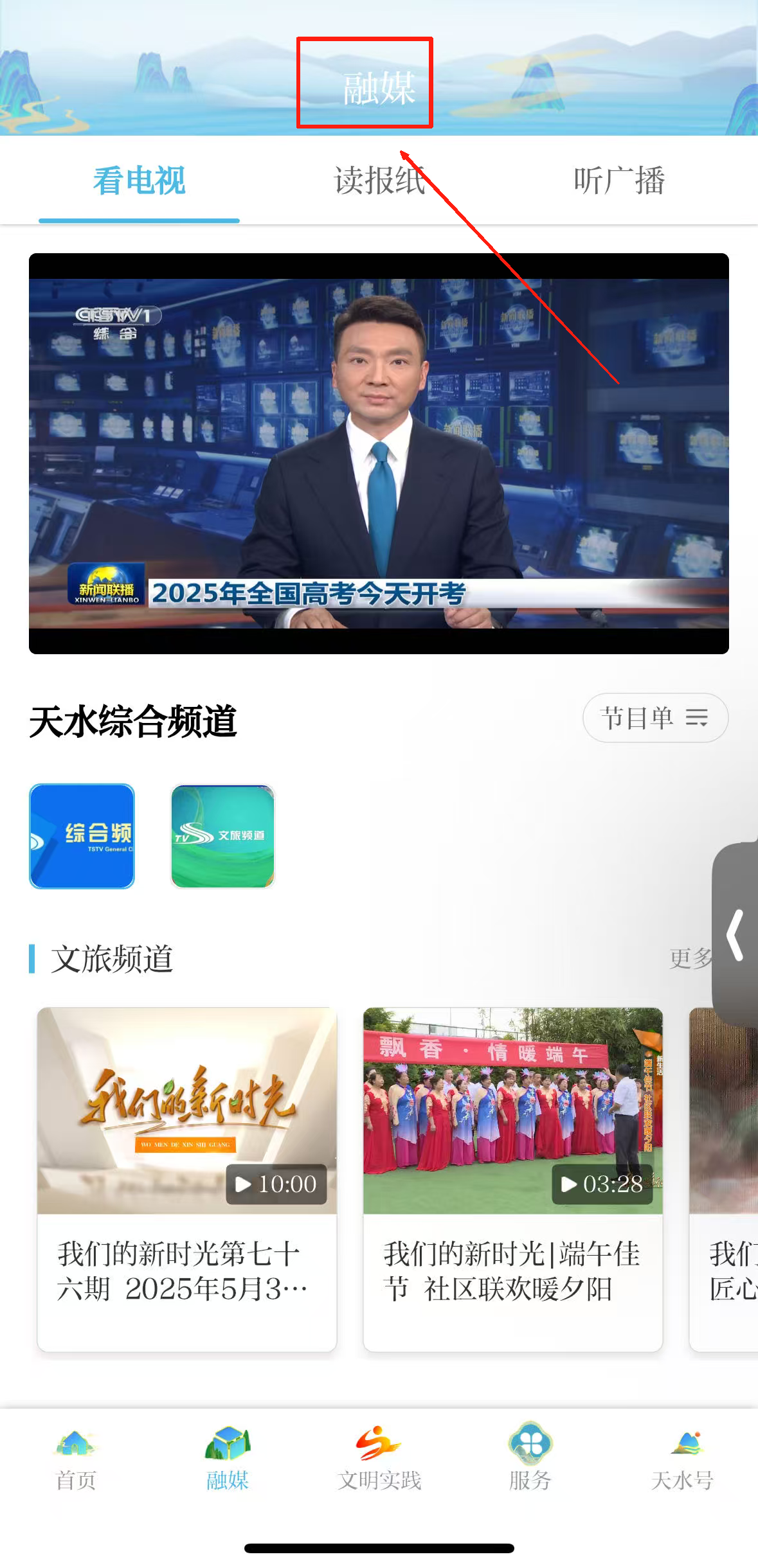
Task: Switch to the 服务 tab
Action: click(x=530, y=1459)
